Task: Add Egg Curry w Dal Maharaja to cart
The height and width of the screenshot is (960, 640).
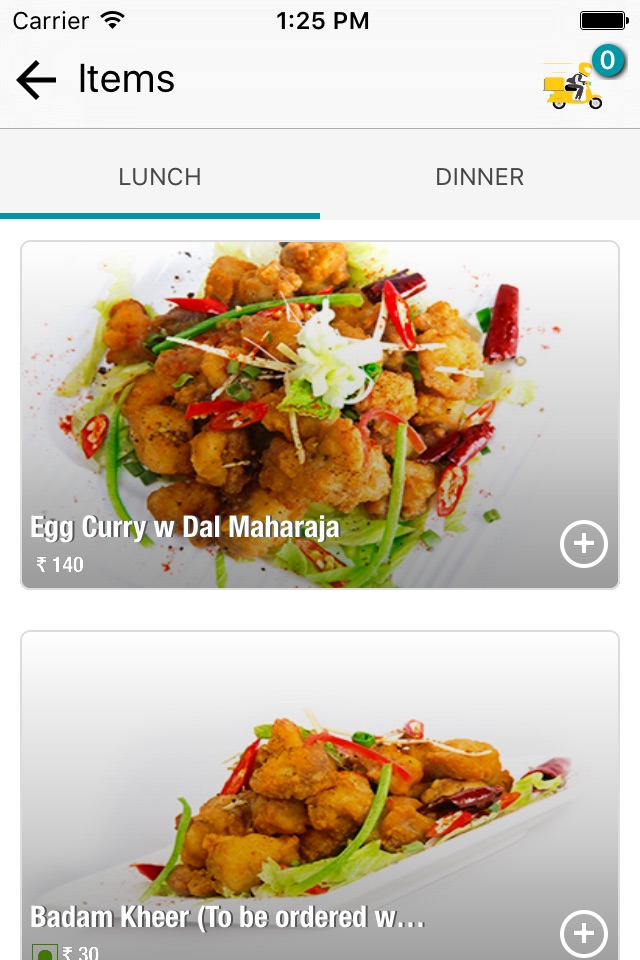Action: pos(583,545)
